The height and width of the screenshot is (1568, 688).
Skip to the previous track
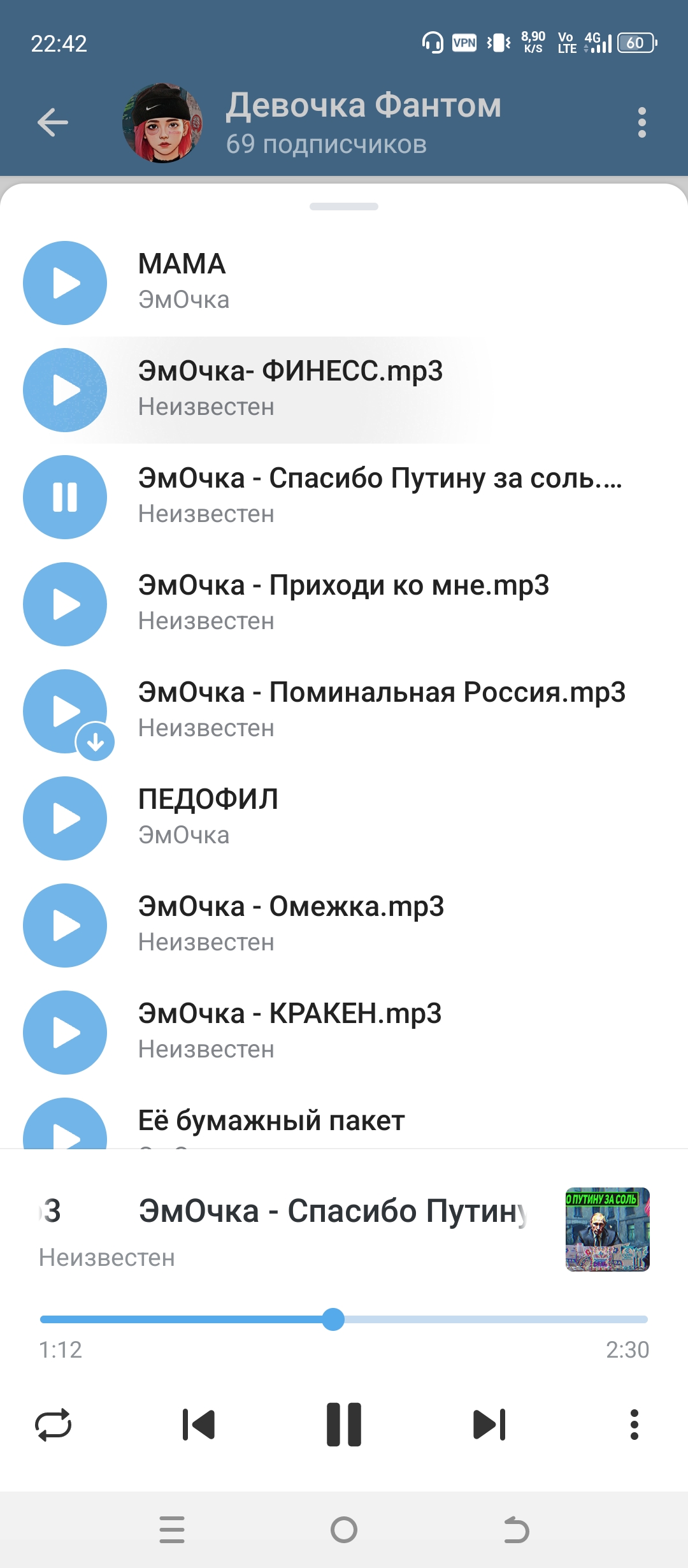(199, 1425)
